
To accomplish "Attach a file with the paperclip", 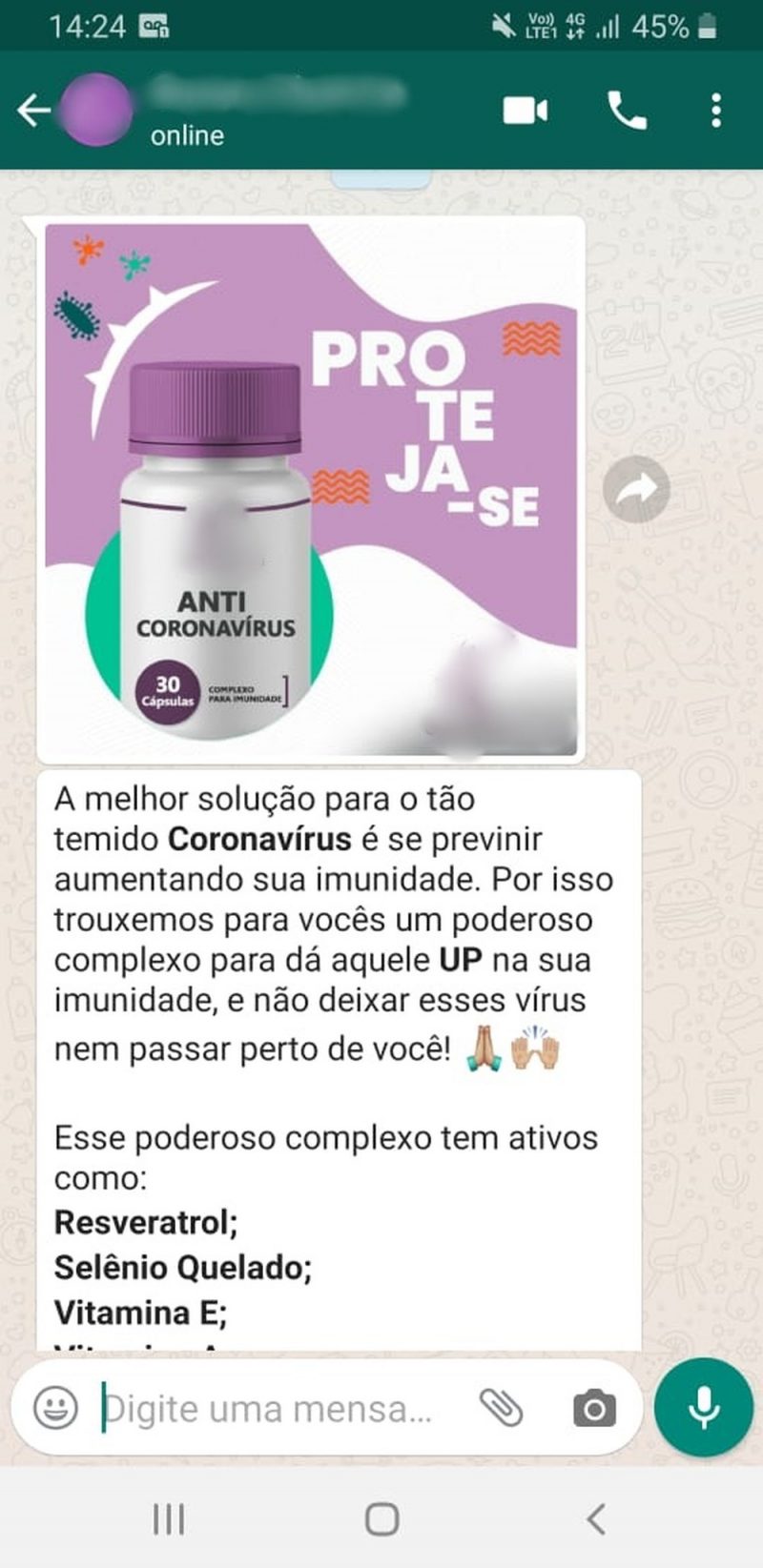I will (501, 1408).
